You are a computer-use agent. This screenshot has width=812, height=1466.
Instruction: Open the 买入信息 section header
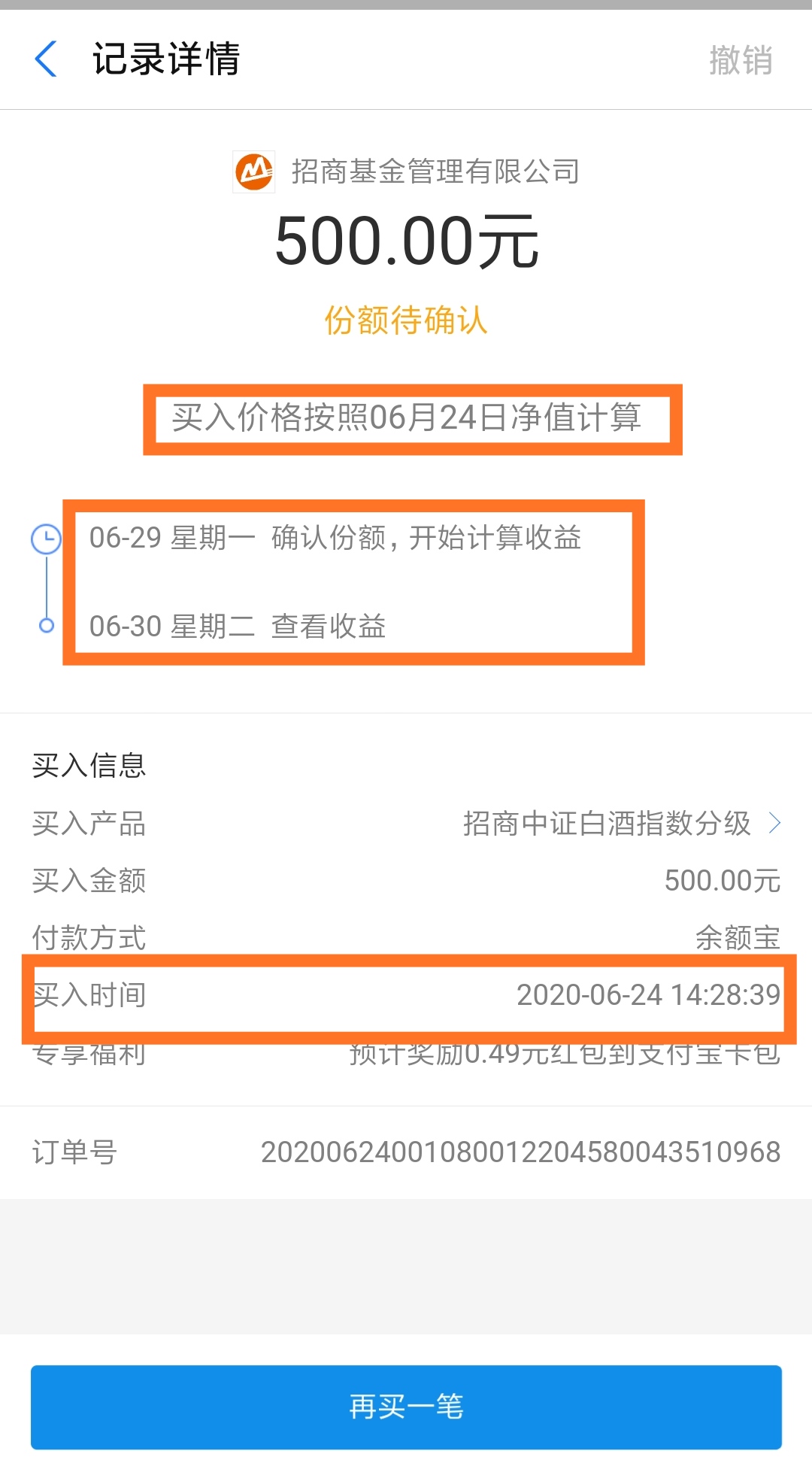(88, 765)
